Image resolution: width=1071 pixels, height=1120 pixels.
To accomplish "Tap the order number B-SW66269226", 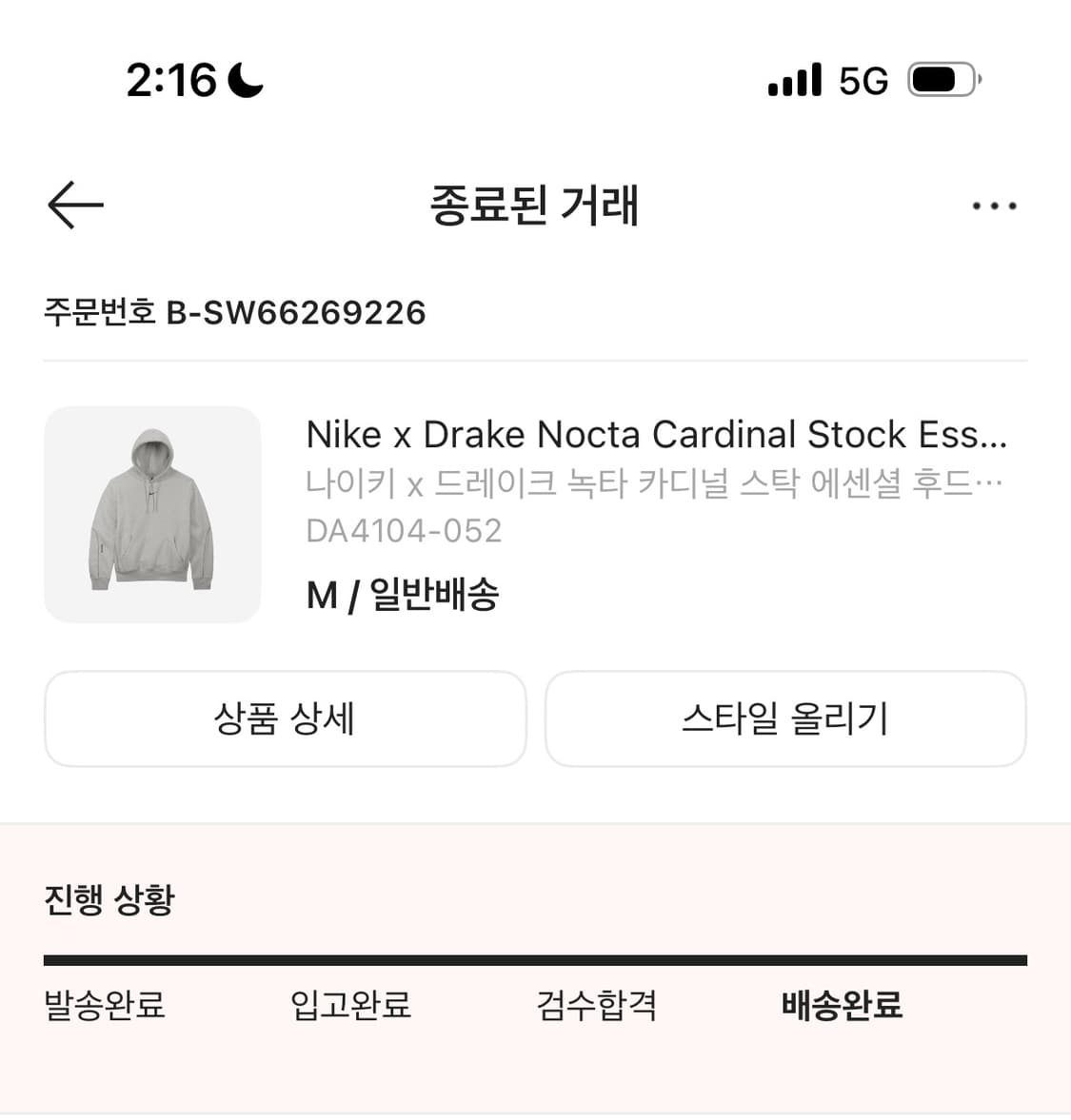I will tap(234, 312).
